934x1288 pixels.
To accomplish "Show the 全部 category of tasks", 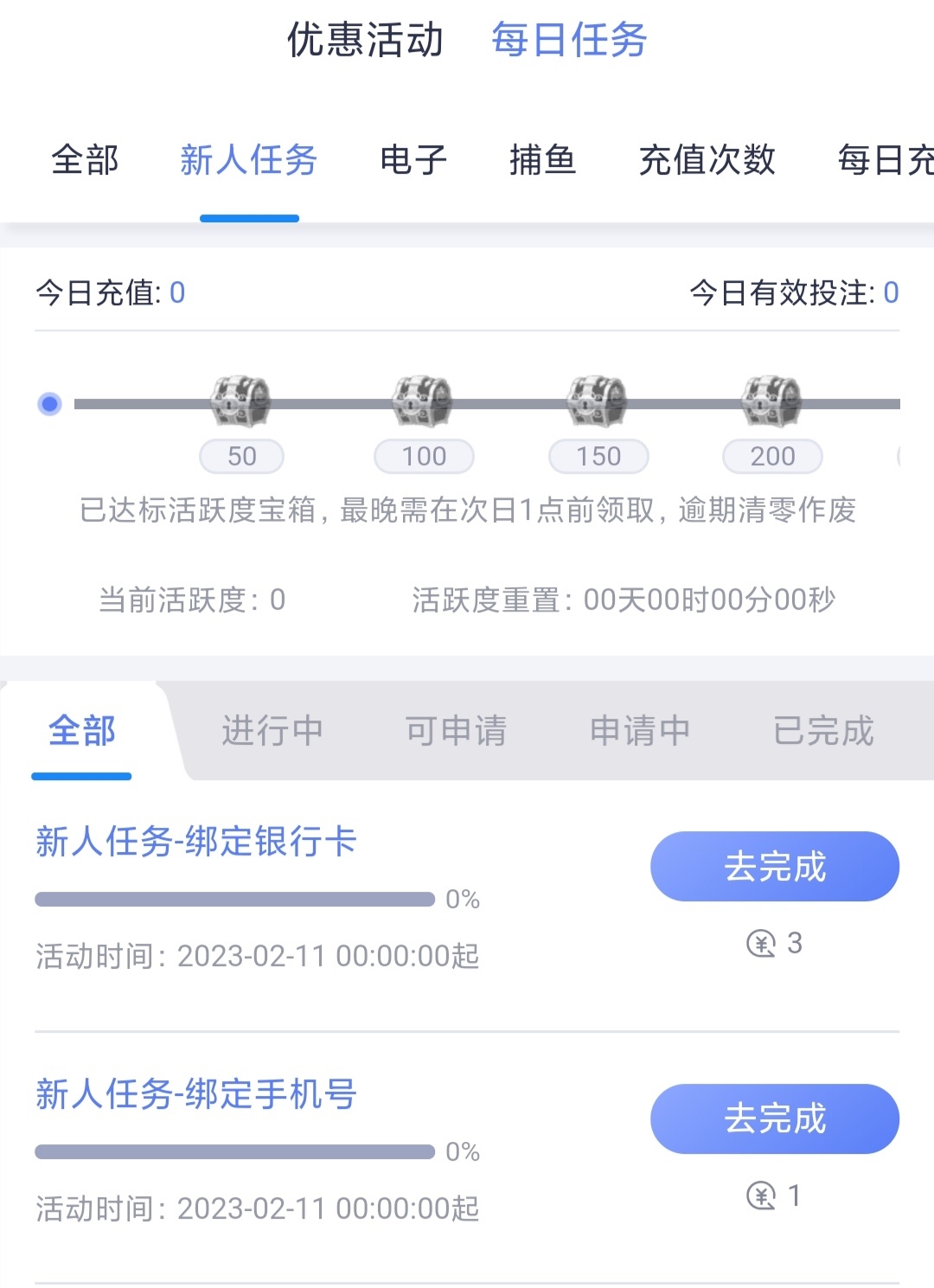I will [85, 160].
